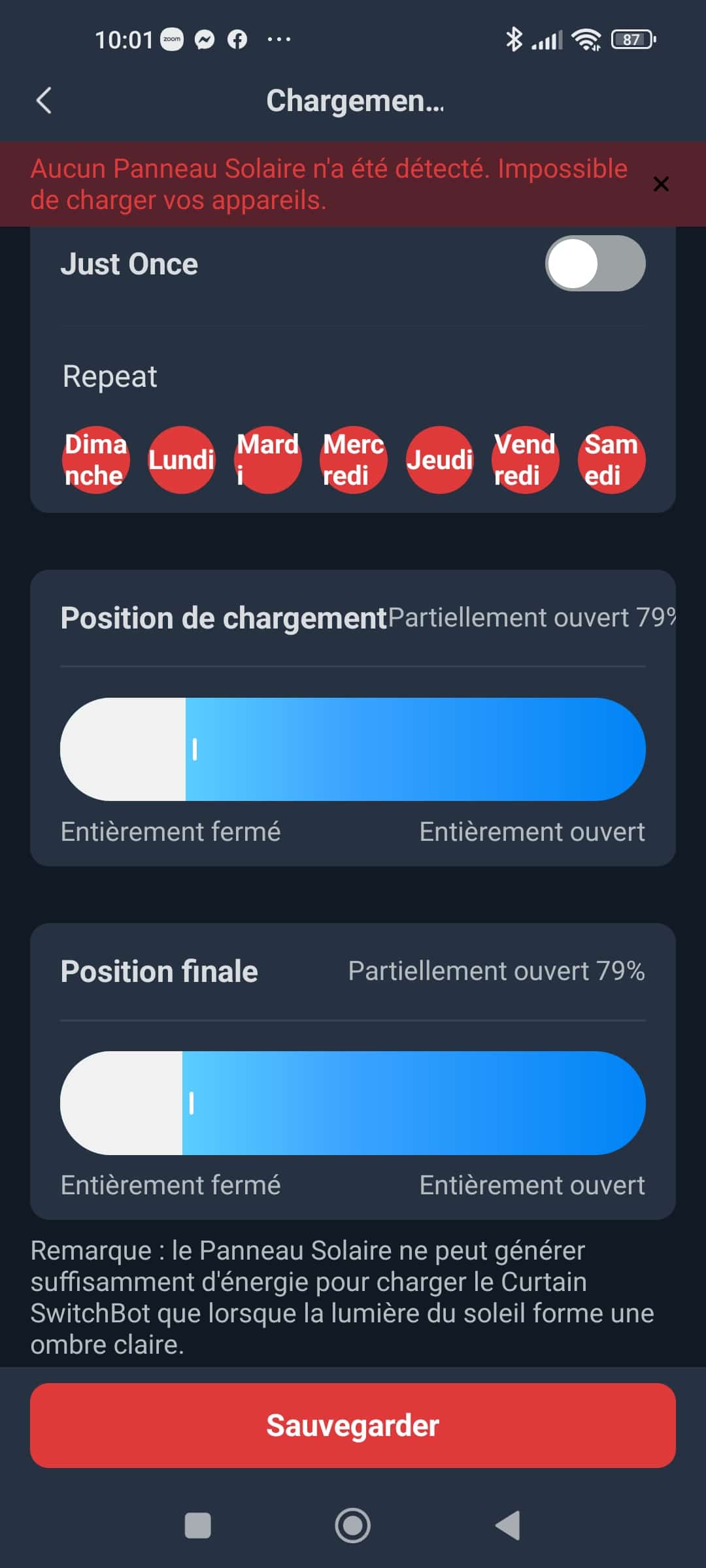Deselect Dimanche in Repeat days
This screenshot has height=1568, width=706.
pyautogui.click(x=95, y=460)
